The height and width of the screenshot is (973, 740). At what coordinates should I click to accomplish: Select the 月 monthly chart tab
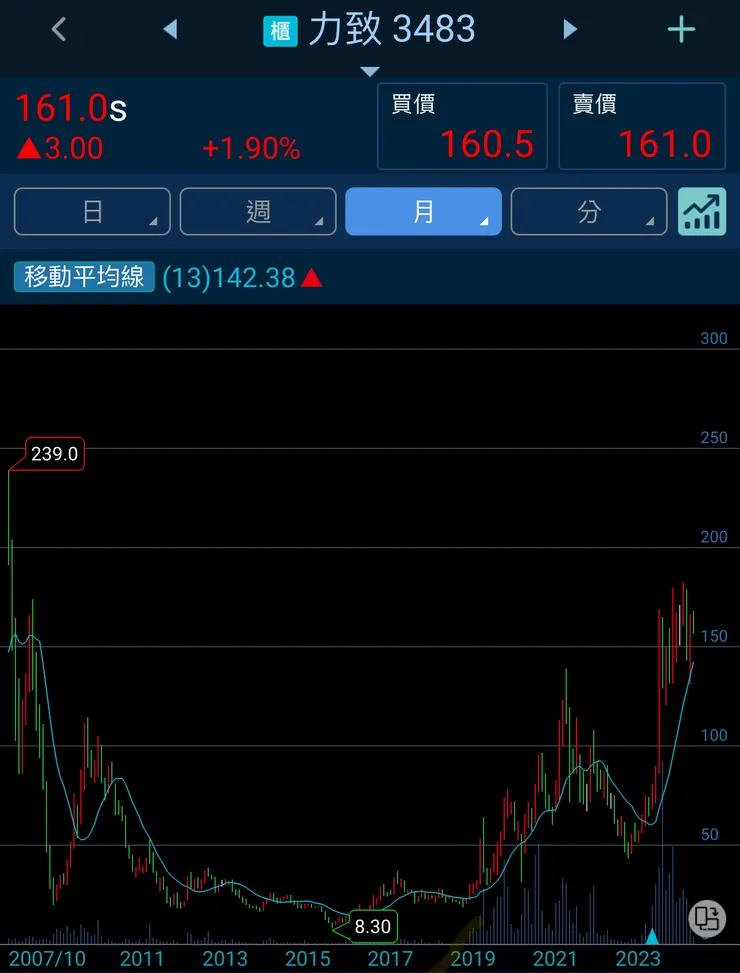coord(423,212)
